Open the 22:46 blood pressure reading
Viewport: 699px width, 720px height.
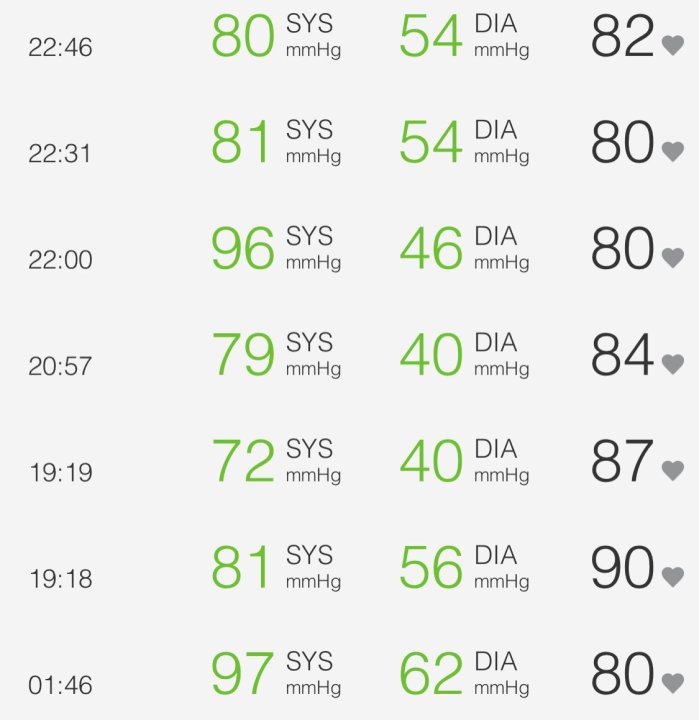(349, 38)
